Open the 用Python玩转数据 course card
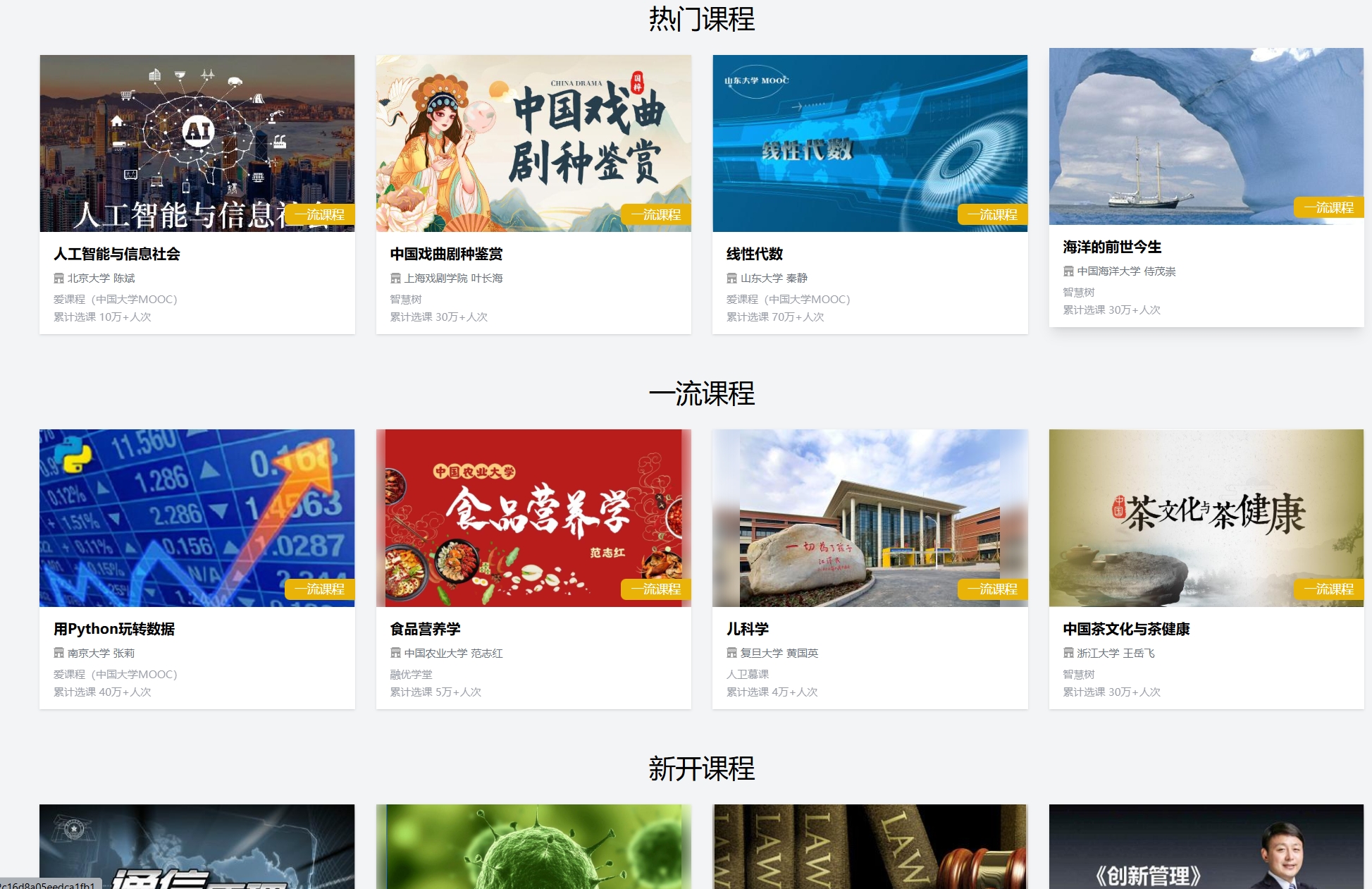 click(x=197, y=568)
